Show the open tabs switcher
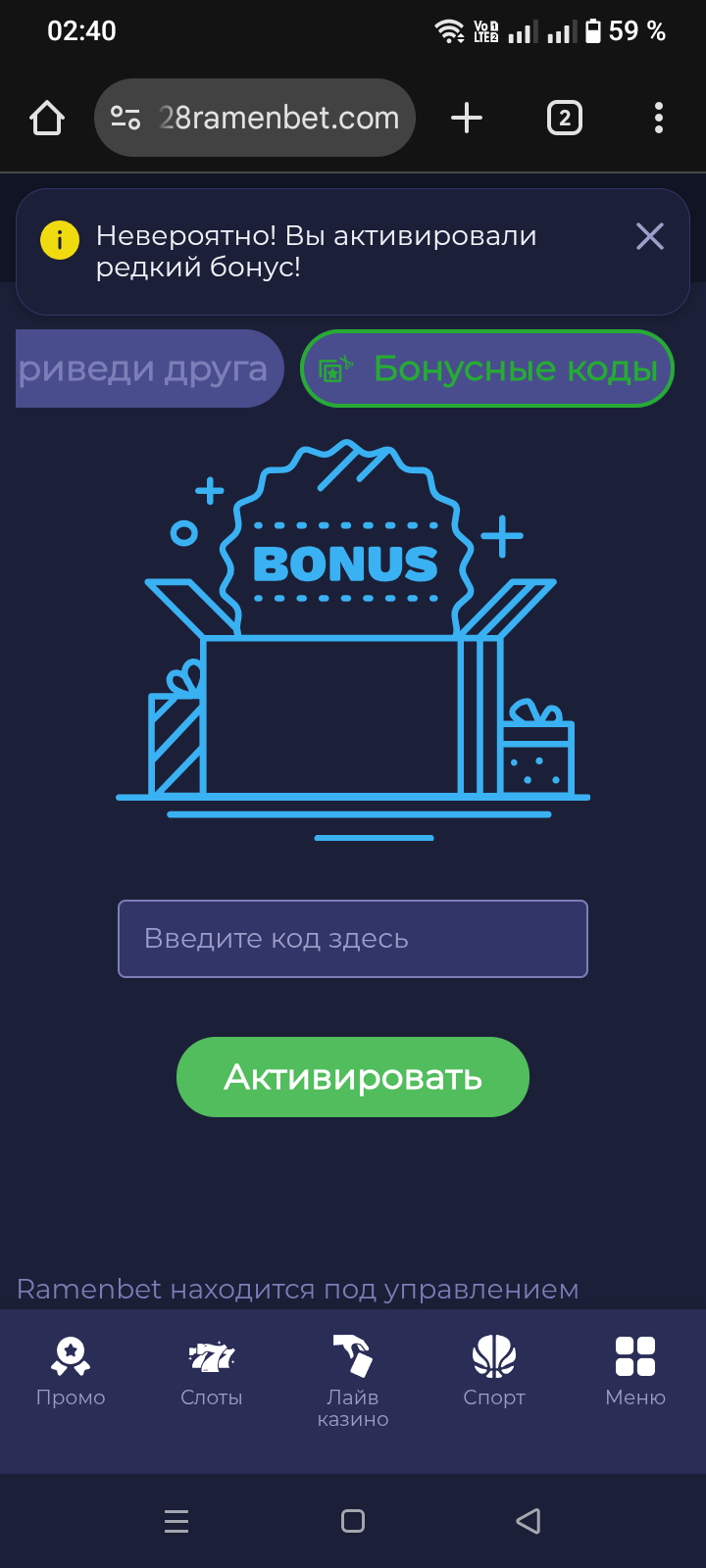Screen dimensions: 706x1568 pos(564,119)
